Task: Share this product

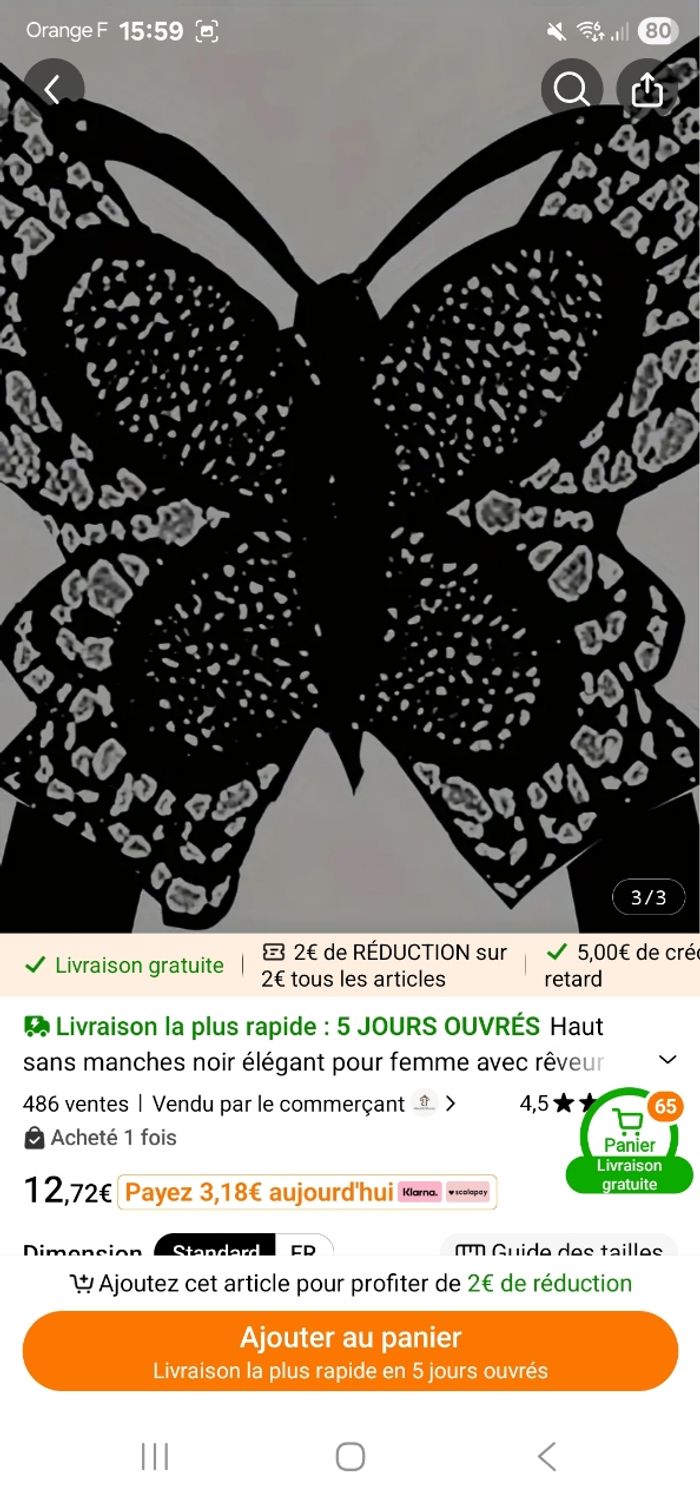Action: coord(647,90)
